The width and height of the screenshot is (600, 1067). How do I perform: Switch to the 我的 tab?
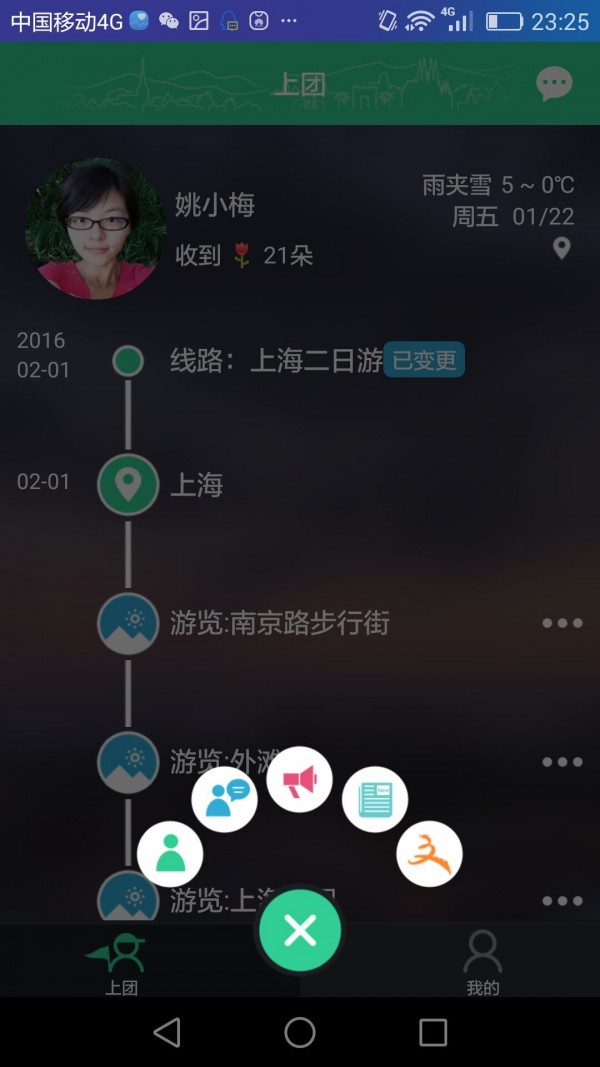pos(482,962)
